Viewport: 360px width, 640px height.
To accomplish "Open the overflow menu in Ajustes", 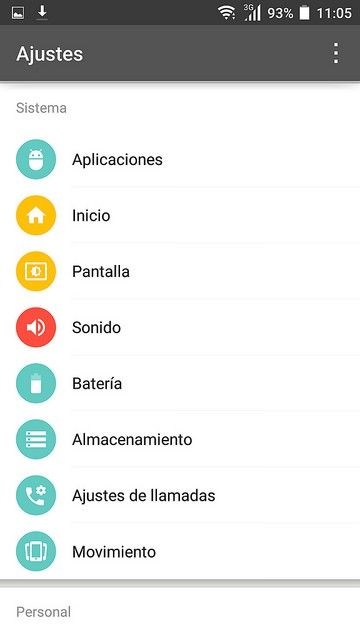I will (336, 53).
